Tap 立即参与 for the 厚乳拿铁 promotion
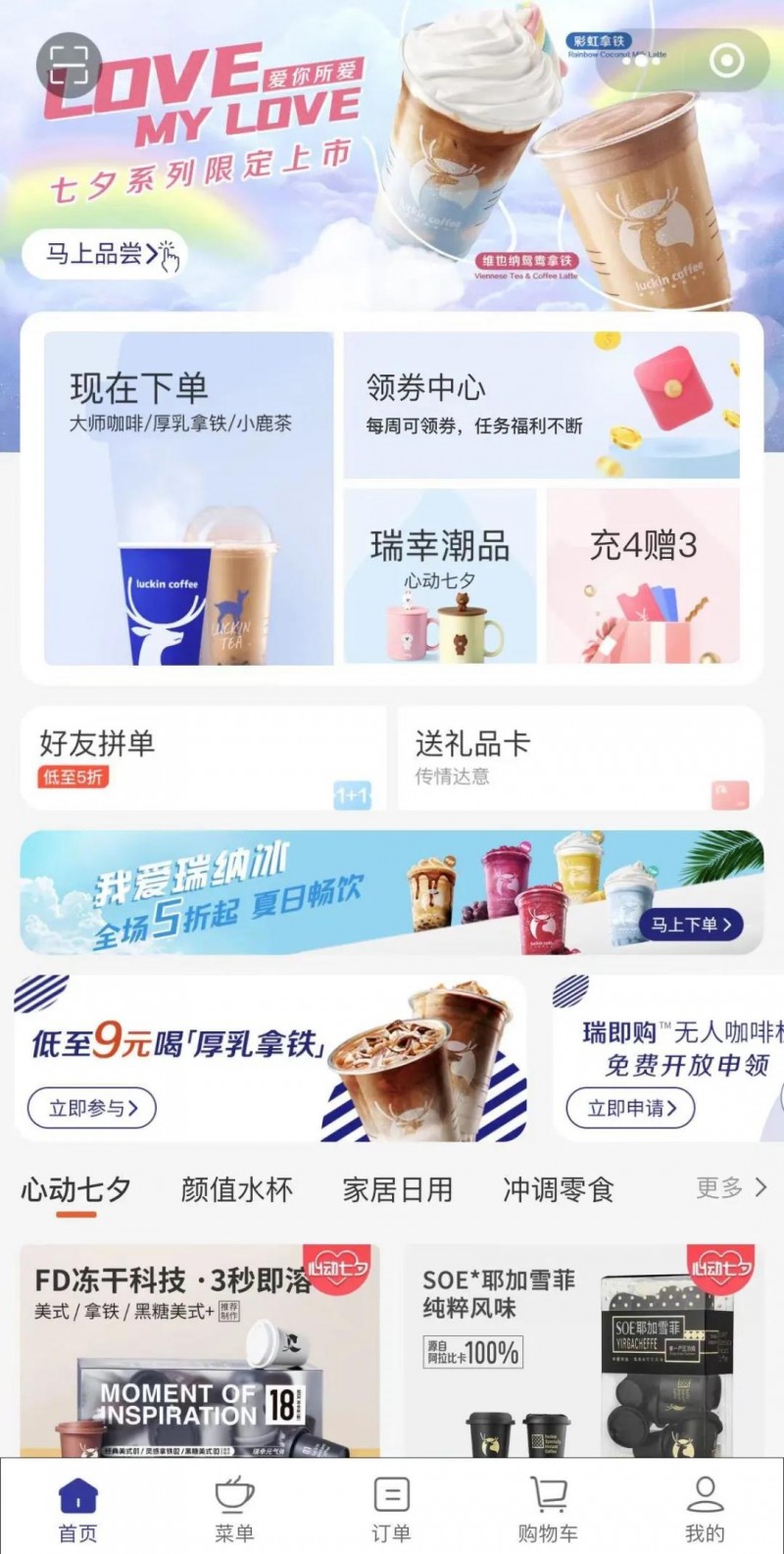784x1554 pixels. 92,1108
